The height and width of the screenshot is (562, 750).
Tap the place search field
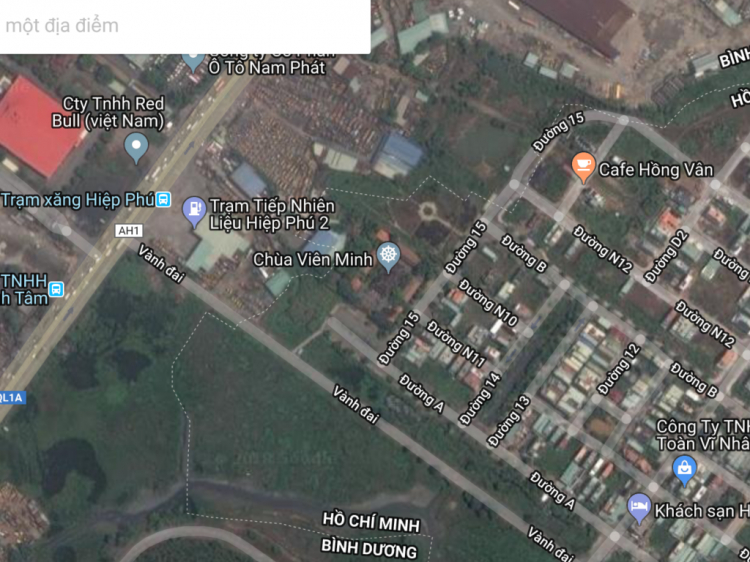(180, 26)
